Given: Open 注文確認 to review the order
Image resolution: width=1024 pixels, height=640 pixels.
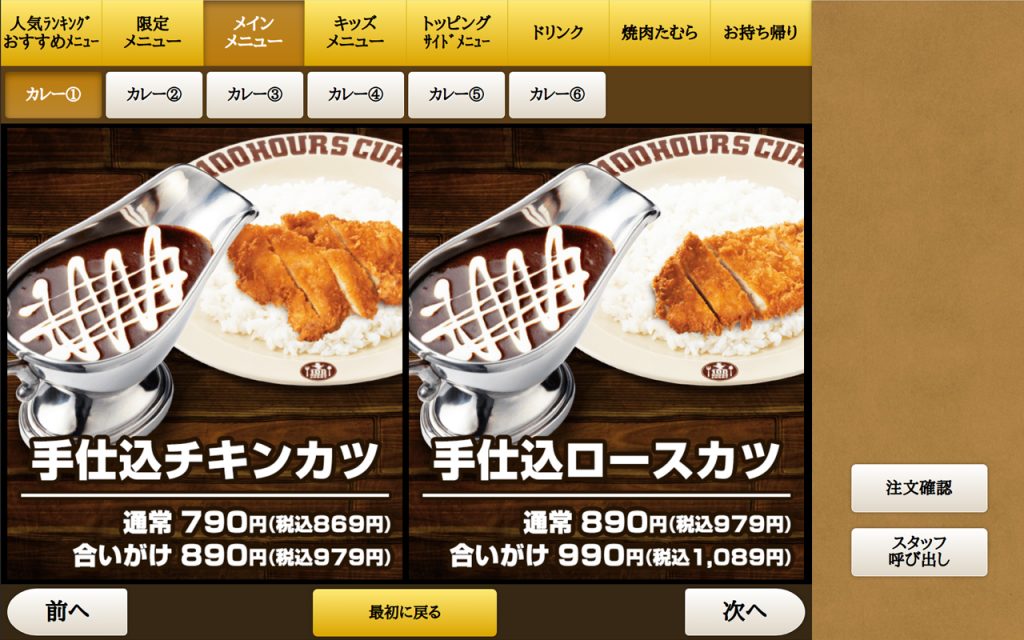Looking at the screenshot, I should (x=918, y=488).
